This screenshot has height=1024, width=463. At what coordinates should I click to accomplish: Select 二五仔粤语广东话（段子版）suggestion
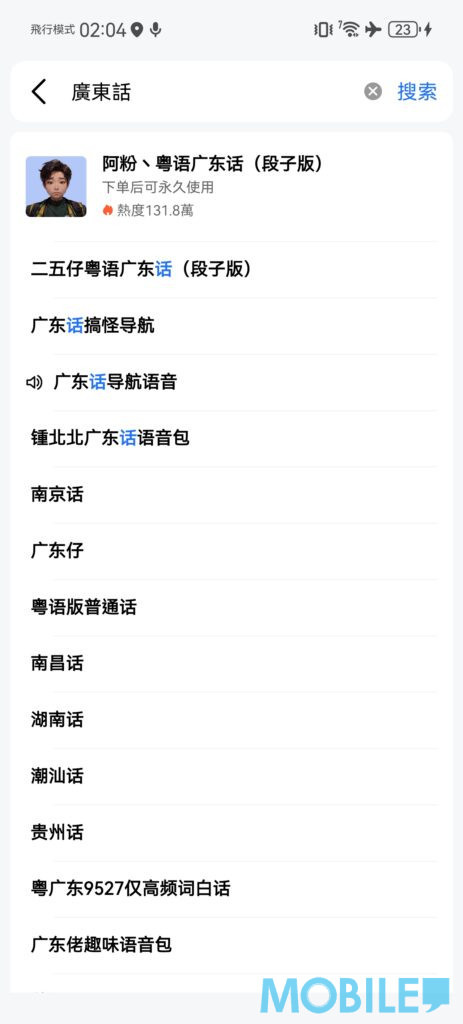pos(231,269)
